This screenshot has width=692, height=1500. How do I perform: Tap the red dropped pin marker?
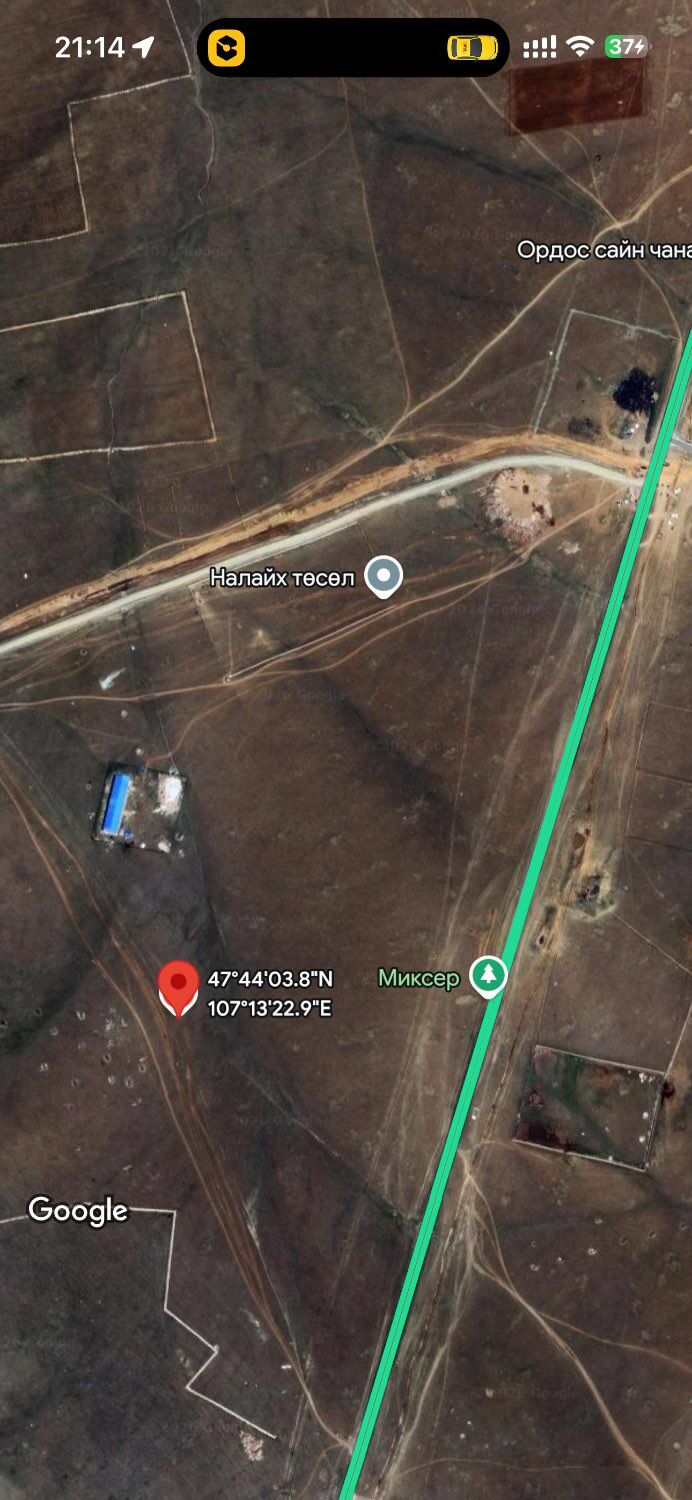(179, 986)
